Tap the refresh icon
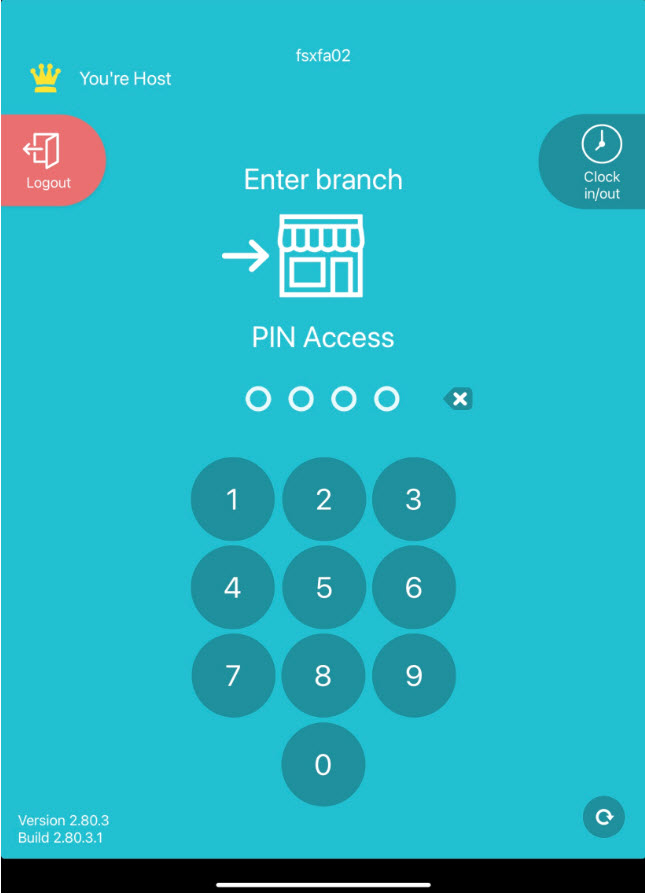645x895 pixels. click(603, 816)
